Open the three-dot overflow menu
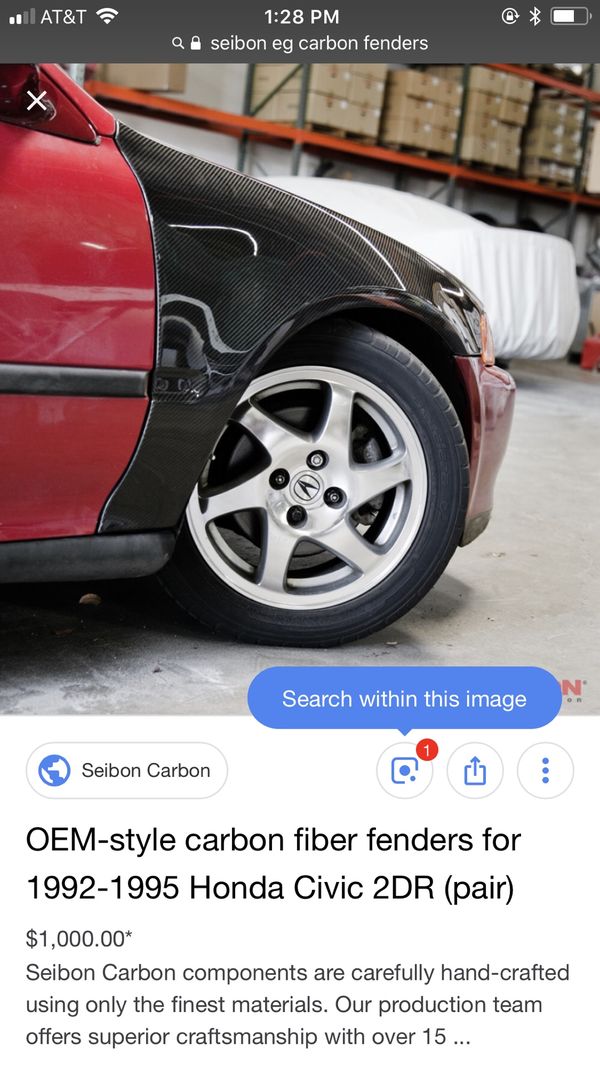 (x=545, y=770)
